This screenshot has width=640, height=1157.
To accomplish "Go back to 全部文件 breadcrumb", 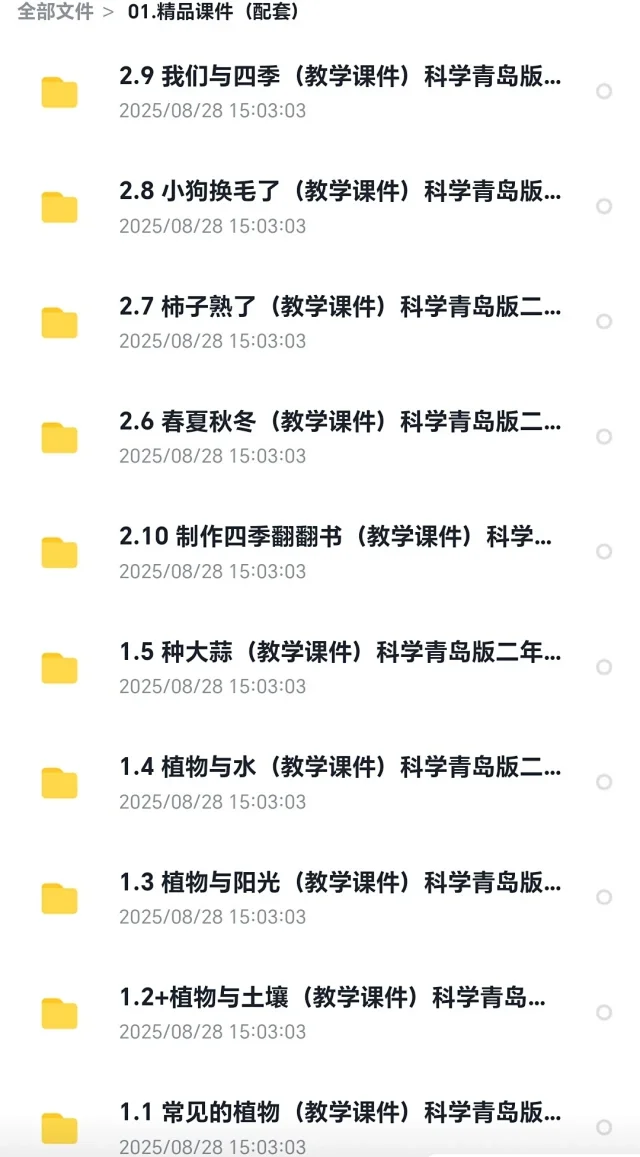I will point(55,13).
